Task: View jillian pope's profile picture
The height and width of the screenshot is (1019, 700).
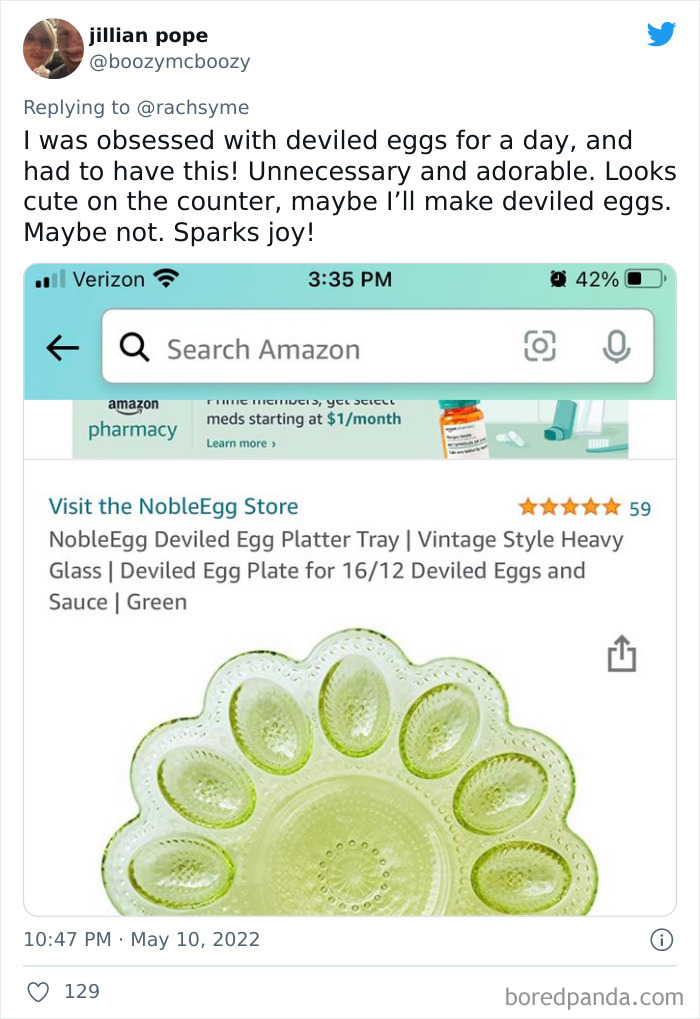Action: 53,49
